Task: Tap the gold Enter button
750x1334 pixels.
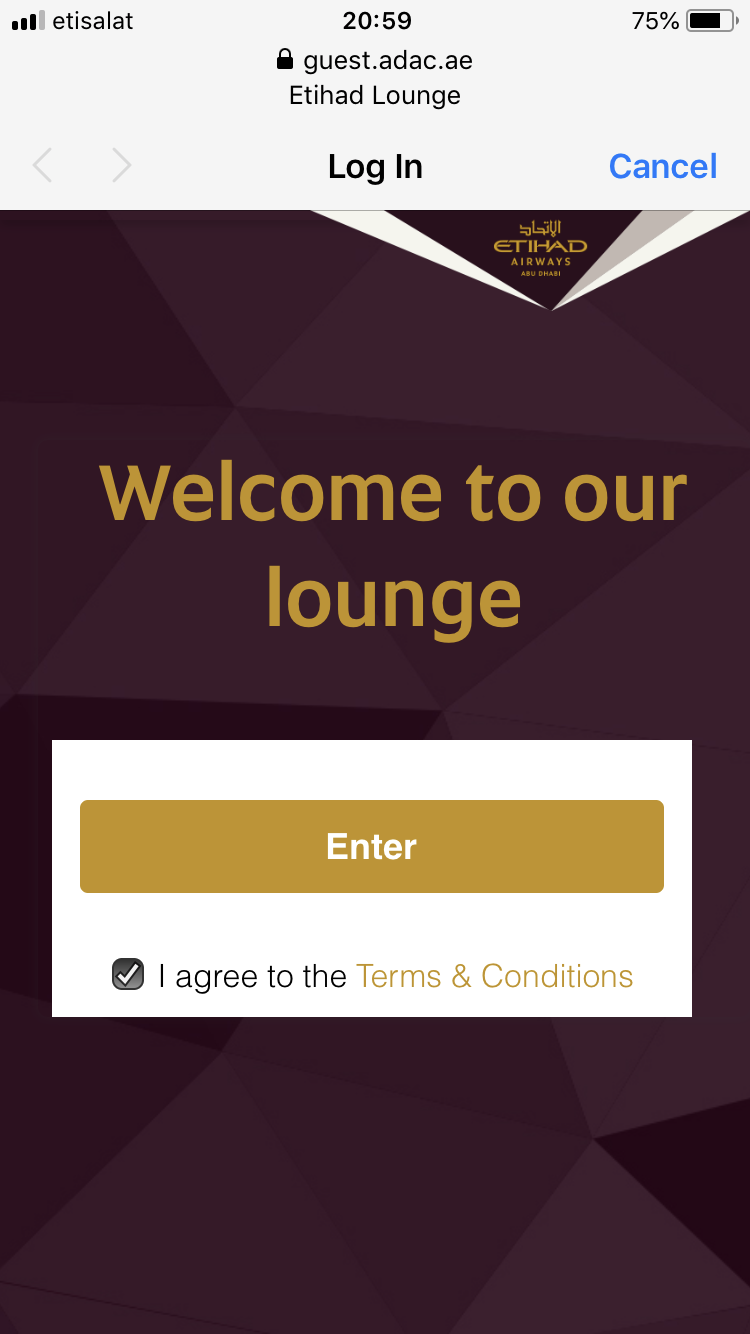Action: [x=371, y=846]
